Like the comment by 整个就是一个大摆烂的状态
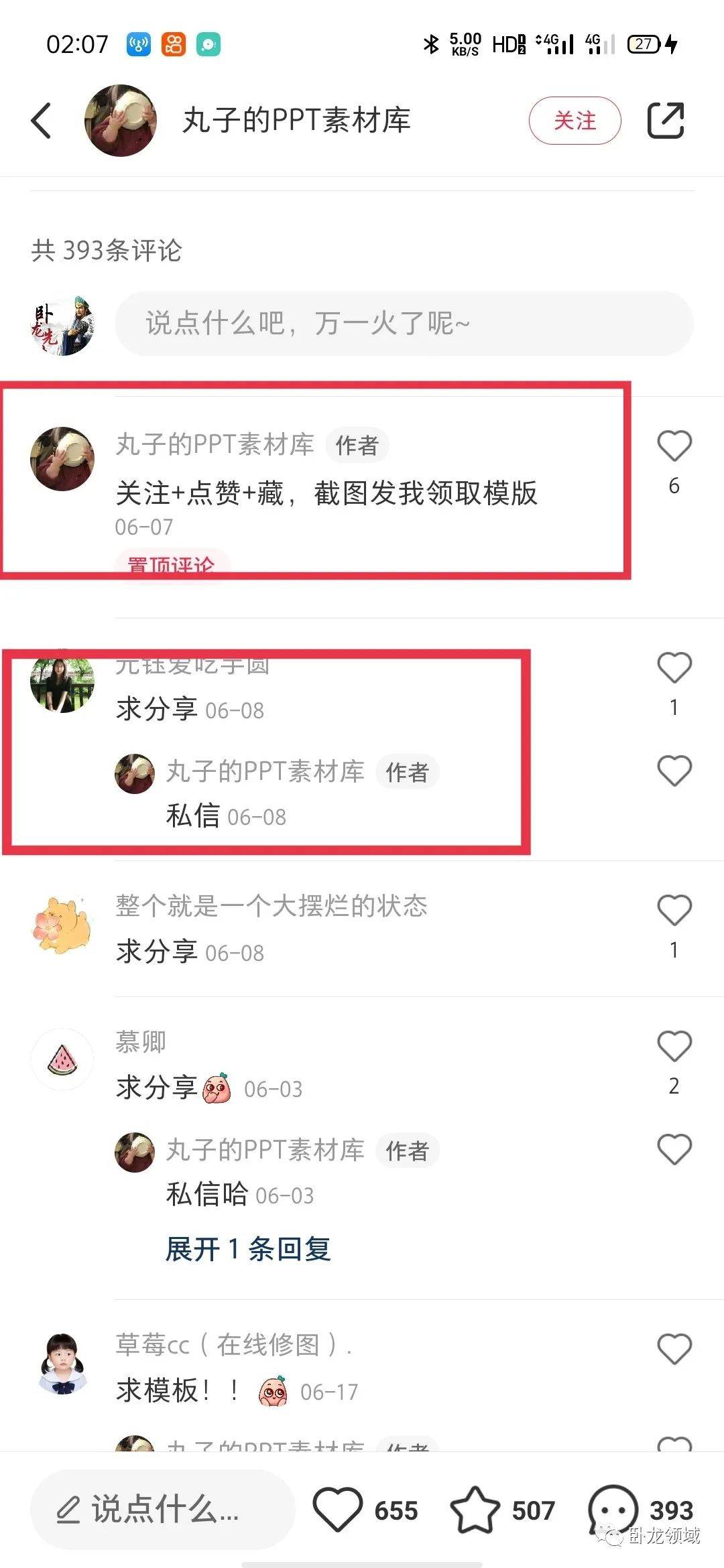The image size is (724, 1568). pyautogui.click(x=674, y=911)
